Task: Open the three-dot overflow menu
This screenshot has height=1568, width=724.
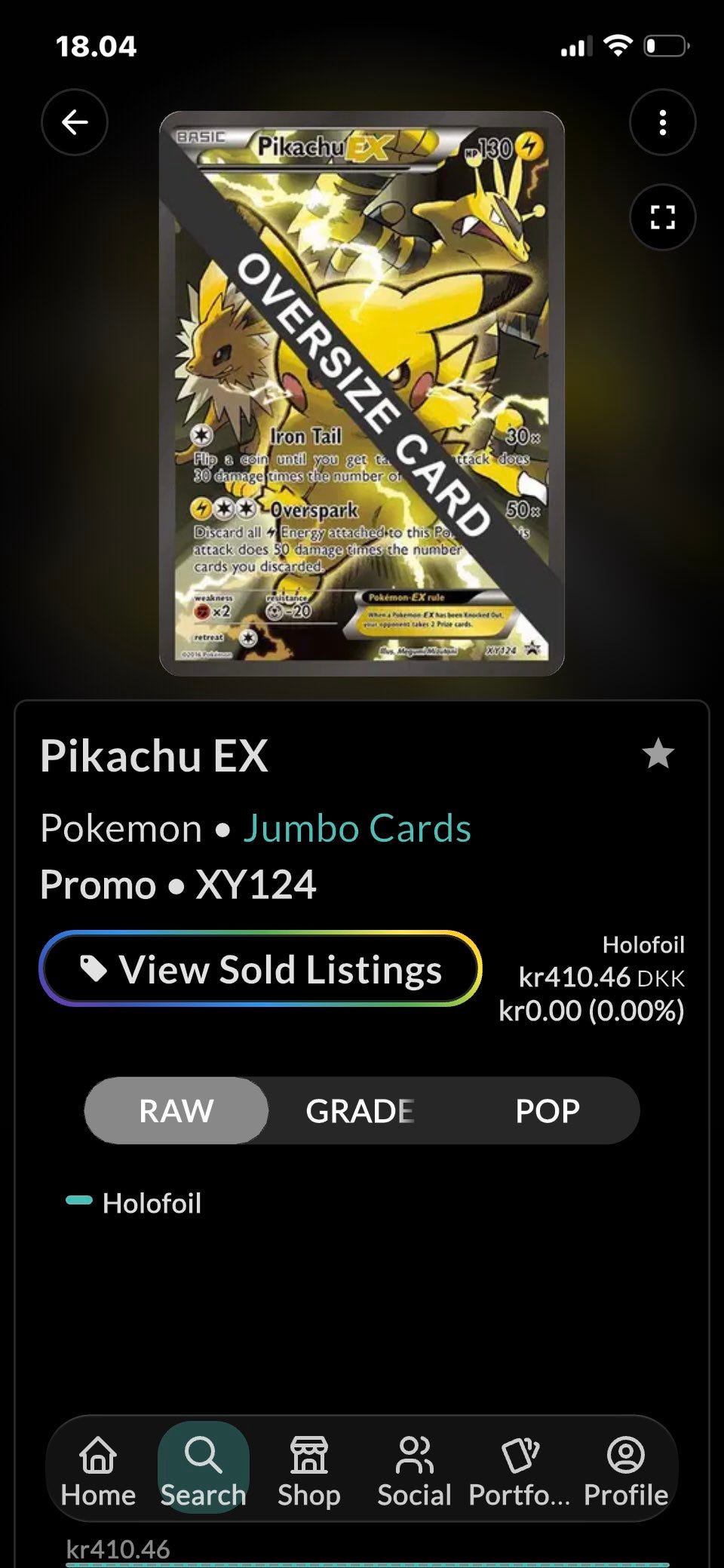Action: pyautogui.click(x=663, y=122)
